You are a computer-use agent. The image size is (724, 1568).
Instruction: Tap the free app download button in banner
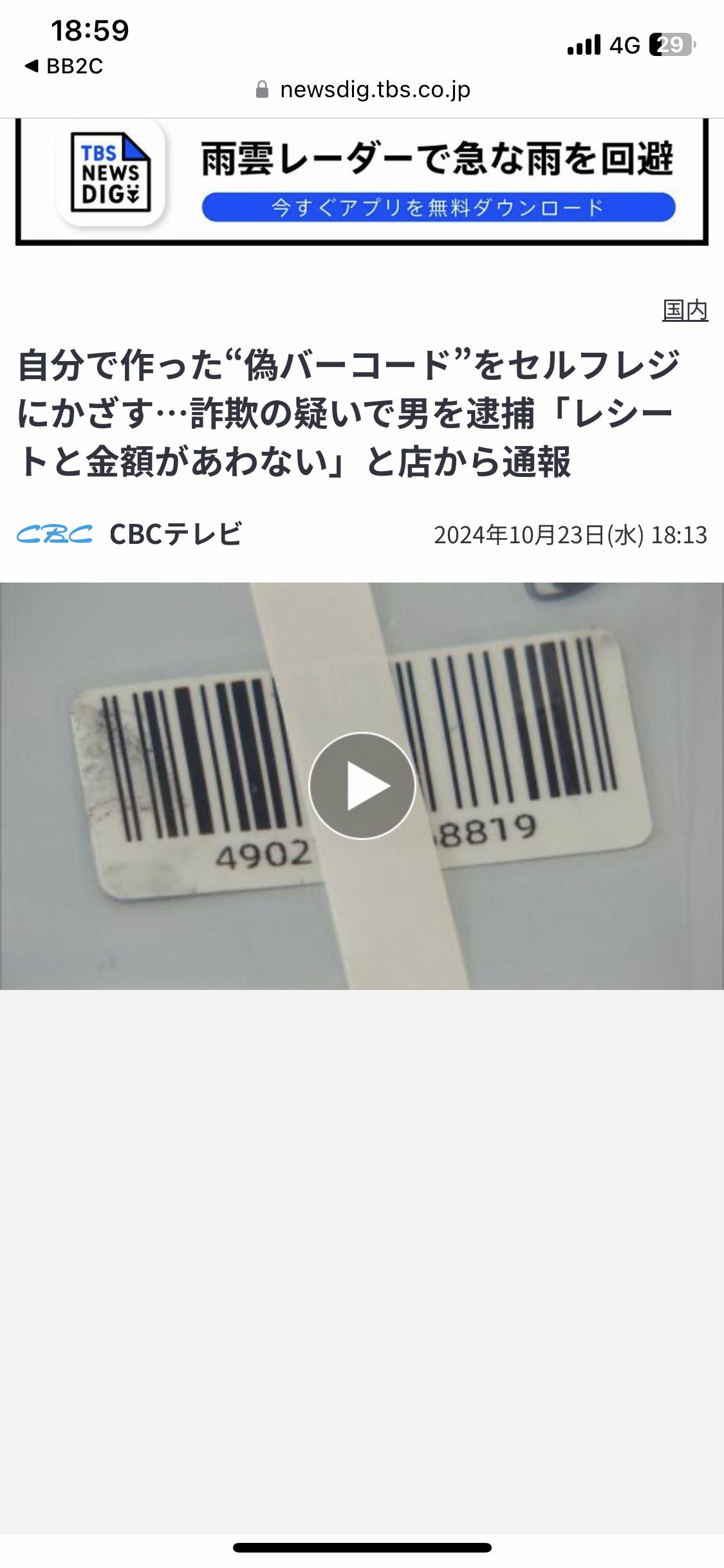coord(438,207)
